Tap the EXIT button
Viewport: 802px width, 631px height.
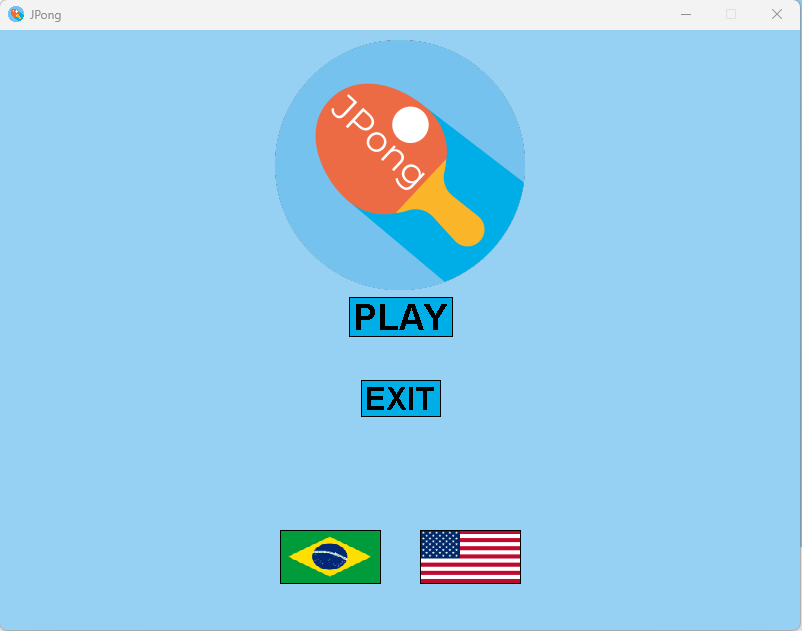click(400, 399)
